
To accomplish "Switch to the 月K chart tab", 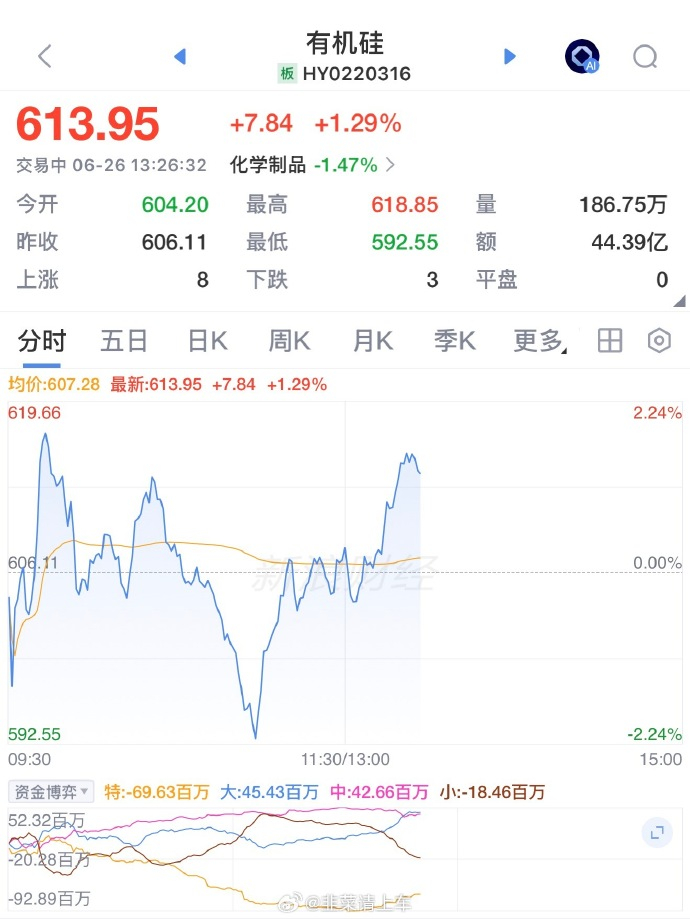I will coord(373,341).
